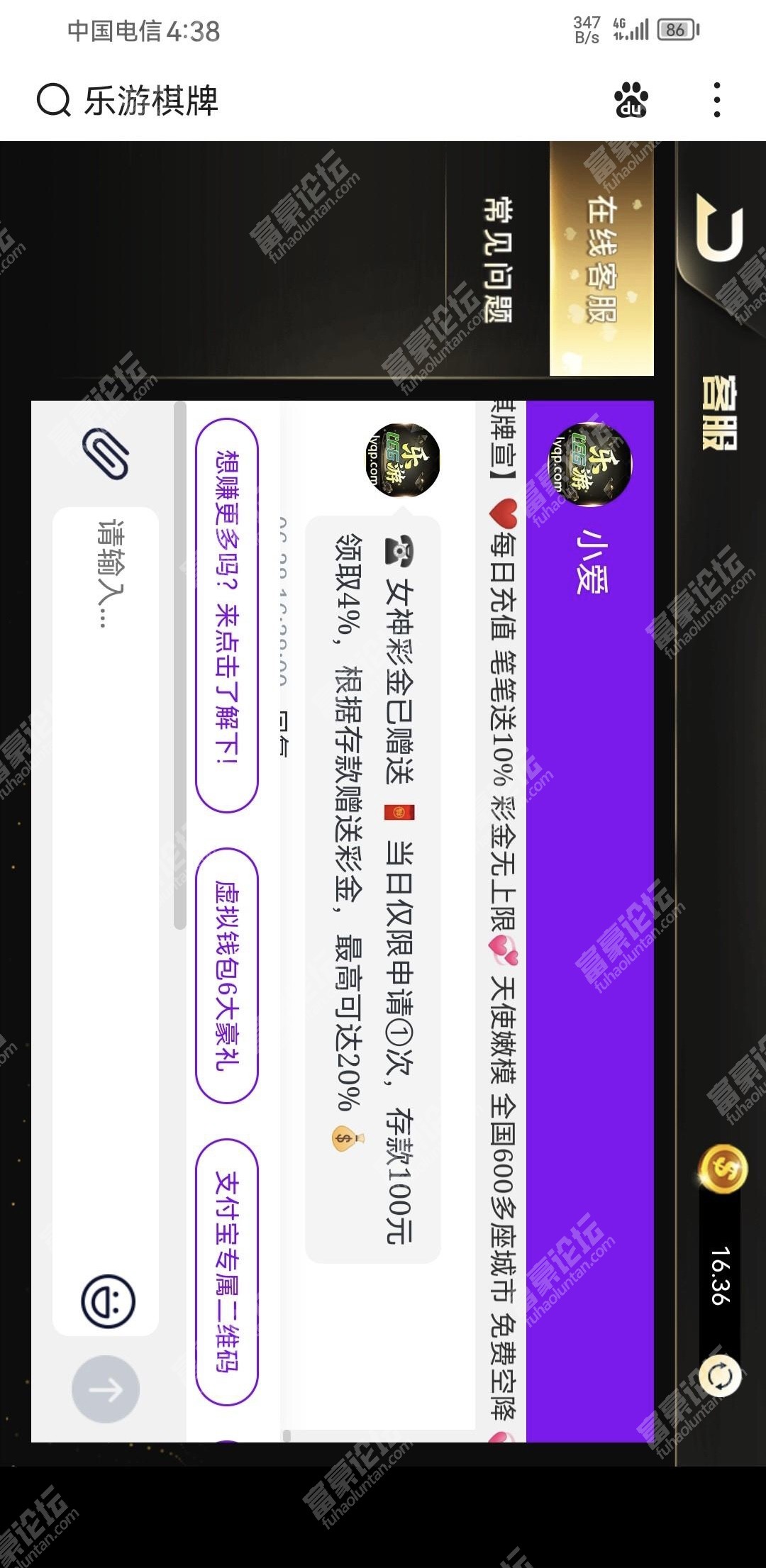The image size is (766, 1568).
Task: Select the 想赚更多吗？来点击了解下! chip
Action: pyautogui.click(x=227, y=616)
